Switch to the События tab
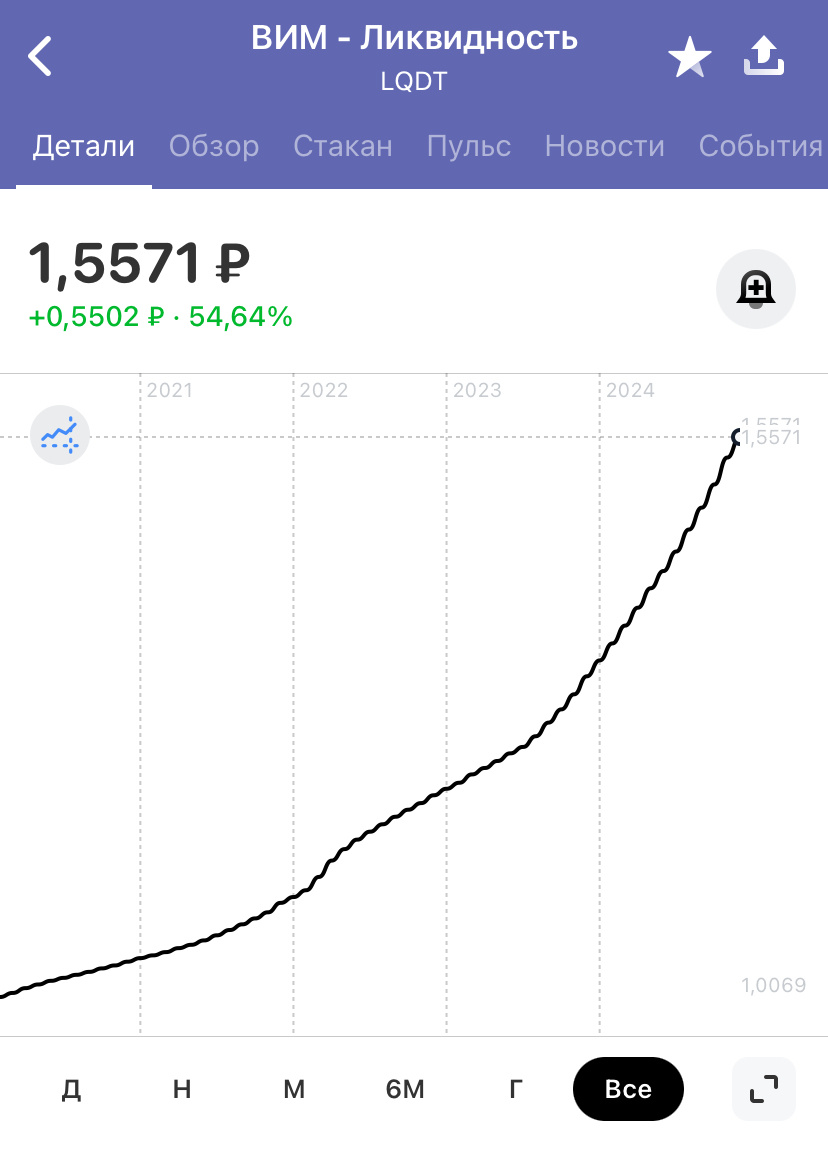 click(x=760, y=146)
